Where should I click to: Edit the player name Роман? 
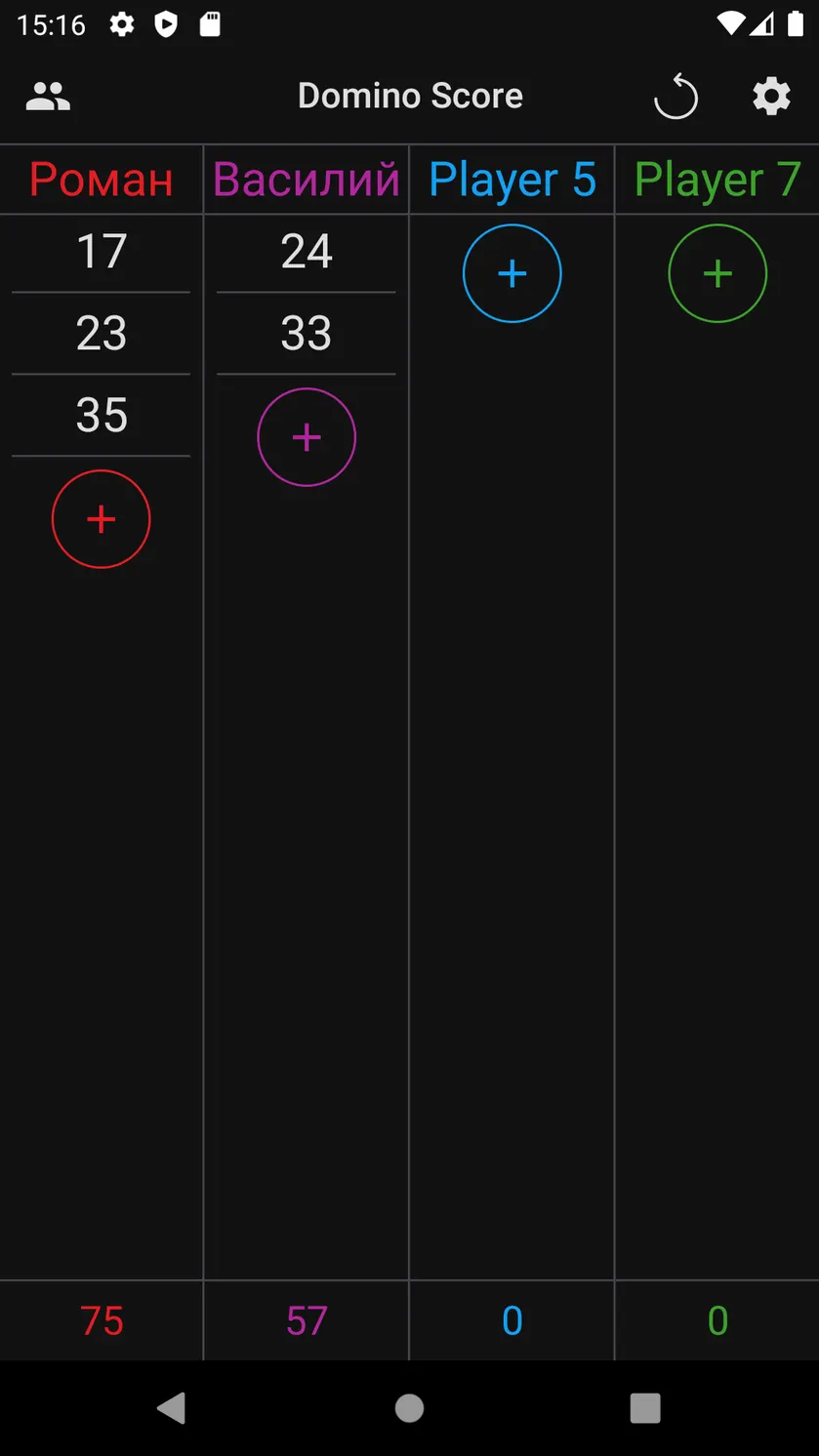[102, 180]
